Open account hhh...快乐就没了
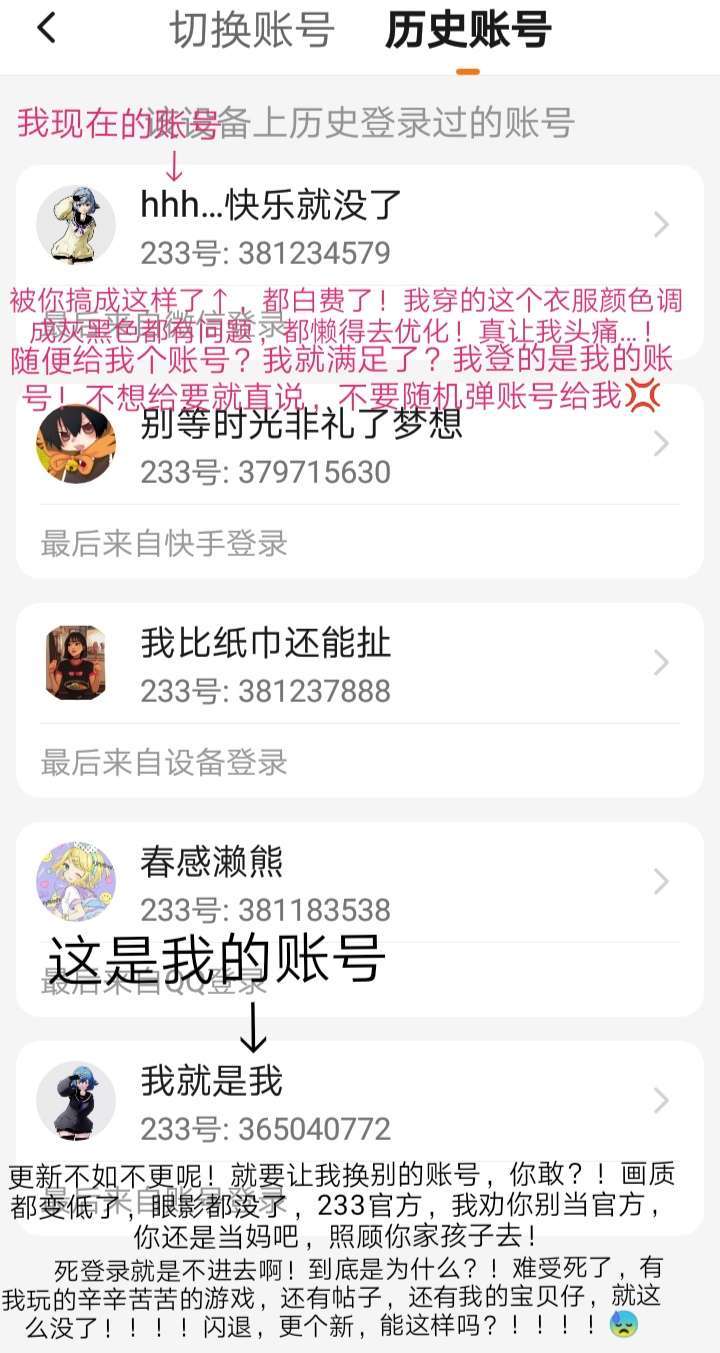The width and height of the screenshot is (720, 1353). (360, 225)
